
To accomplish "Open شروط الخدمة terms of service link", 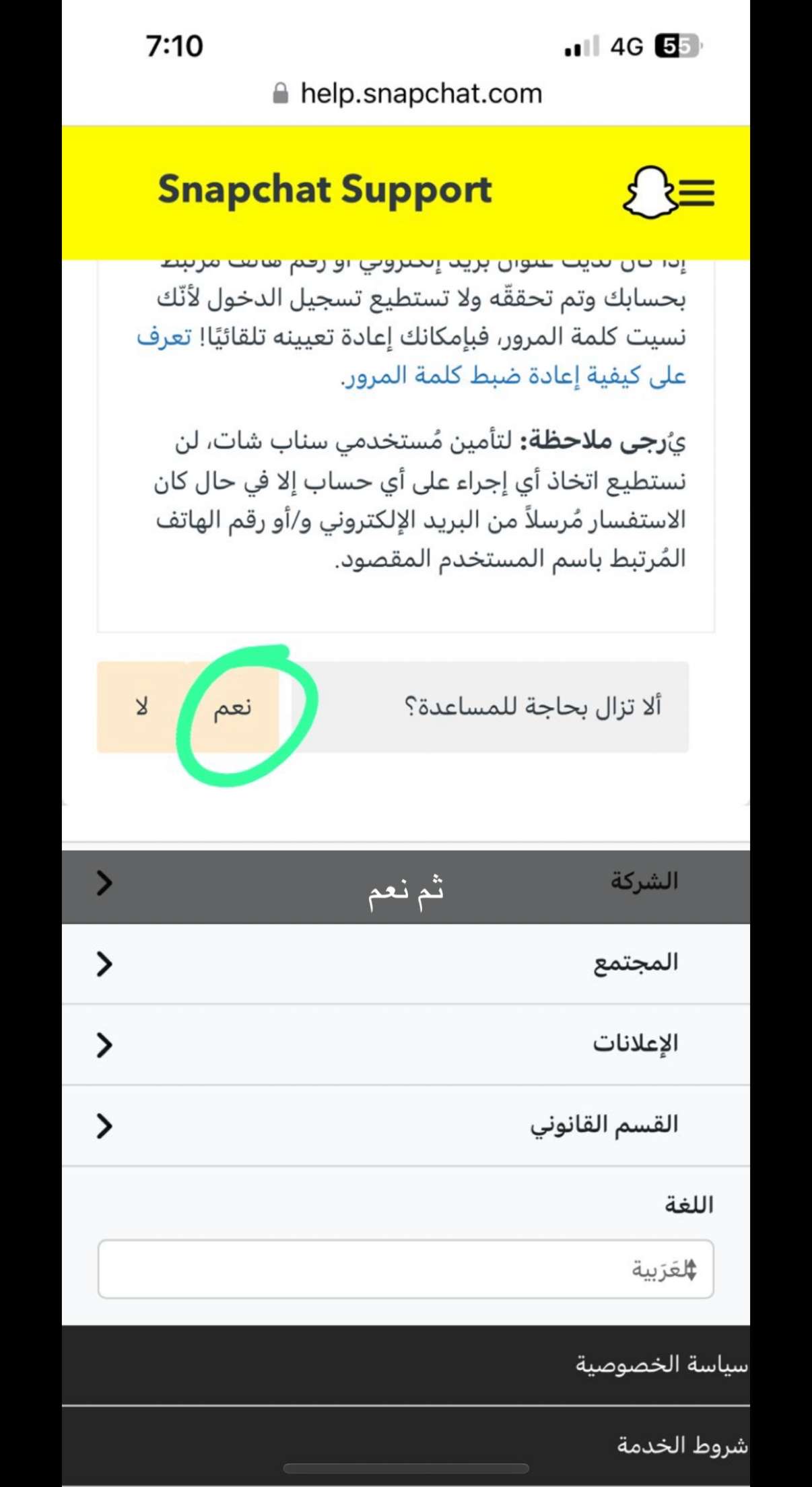I will pos(681,1445).
